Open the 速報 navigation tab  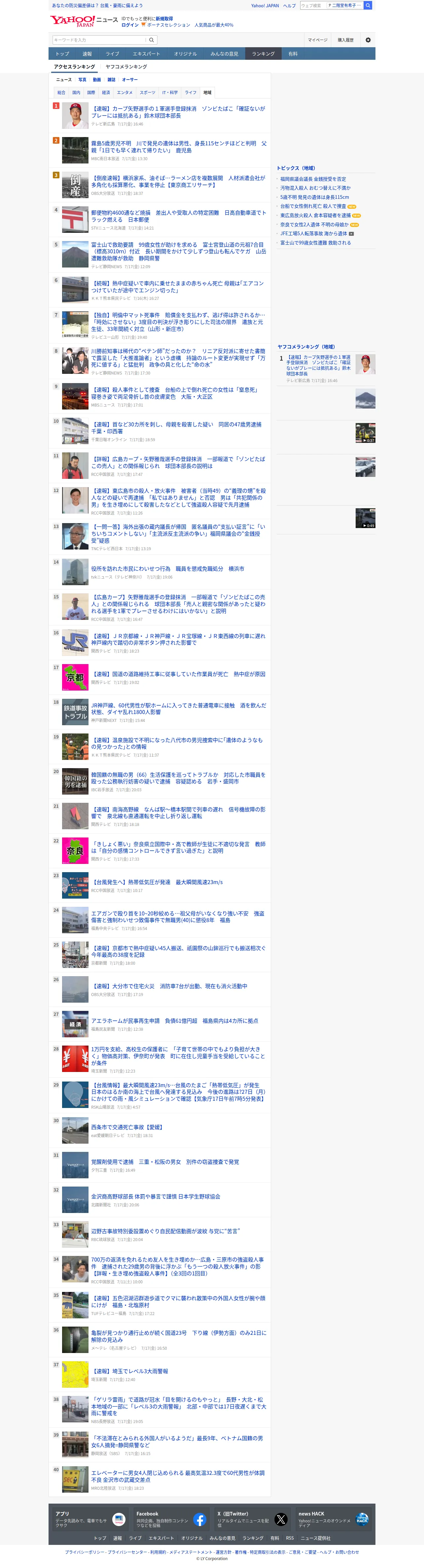(87, 54)
